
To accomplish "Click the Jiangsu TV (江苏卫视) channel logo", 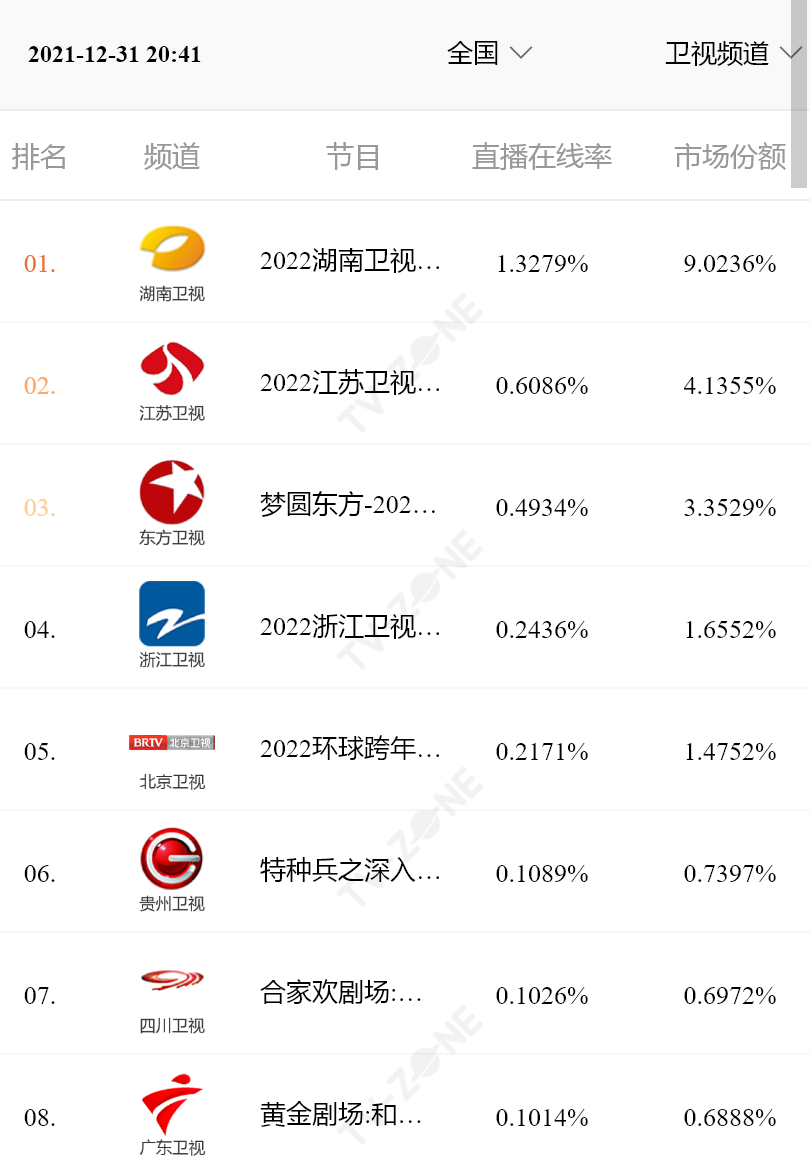I will point(171,370).
